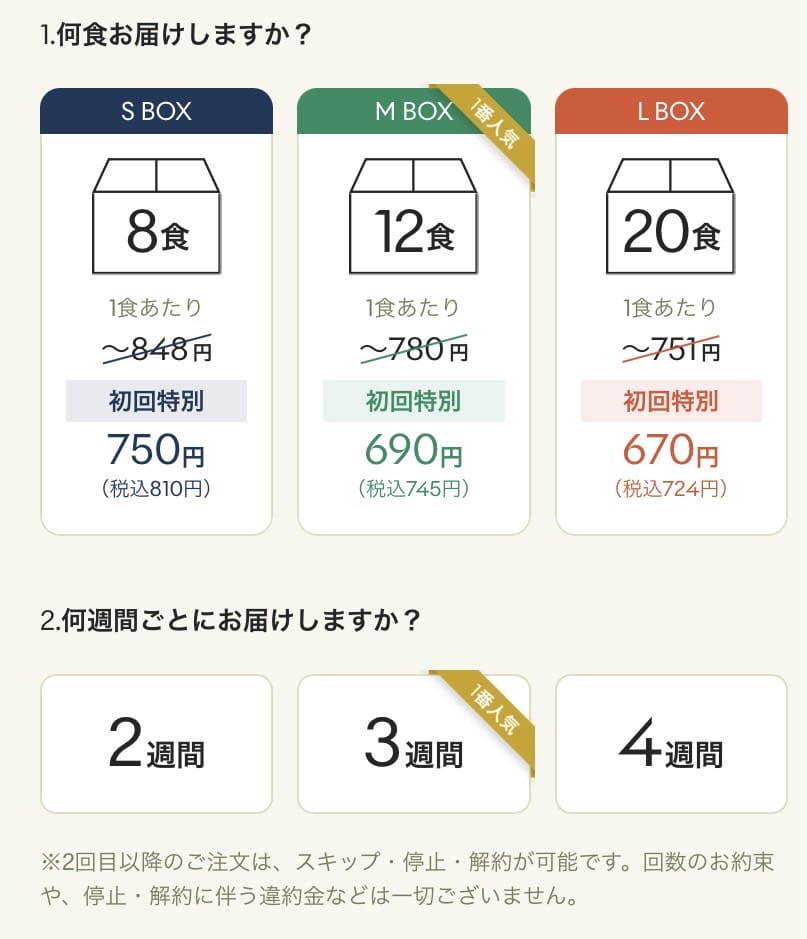Choose the M BOX 12食 plan
Screen dimensions: 807x939
click(x=413, y=312)
